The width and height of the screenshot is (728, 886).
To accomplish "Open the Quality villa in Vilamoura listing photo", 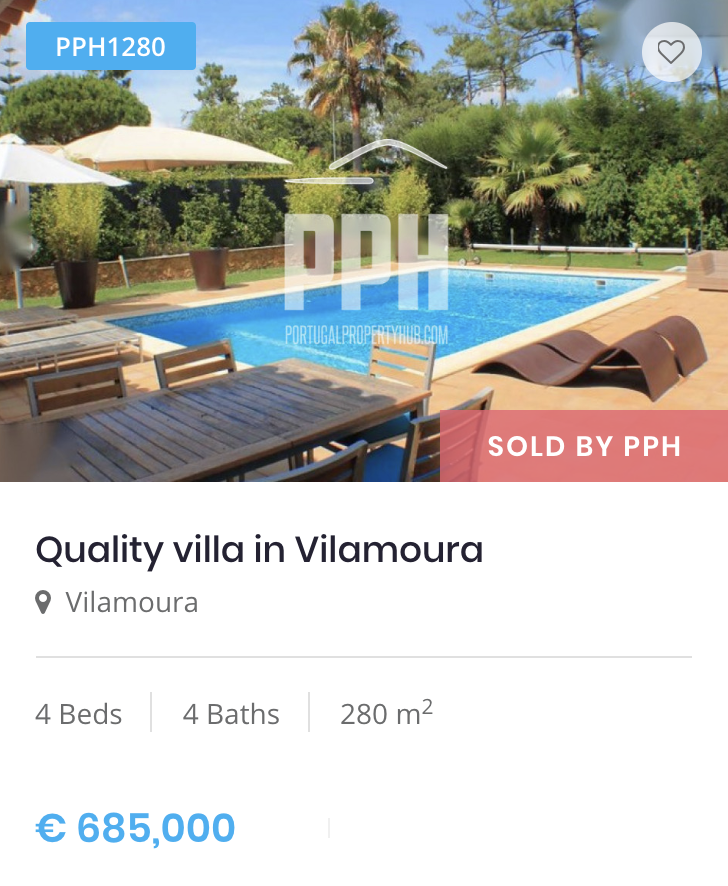I will coord(364,240).
